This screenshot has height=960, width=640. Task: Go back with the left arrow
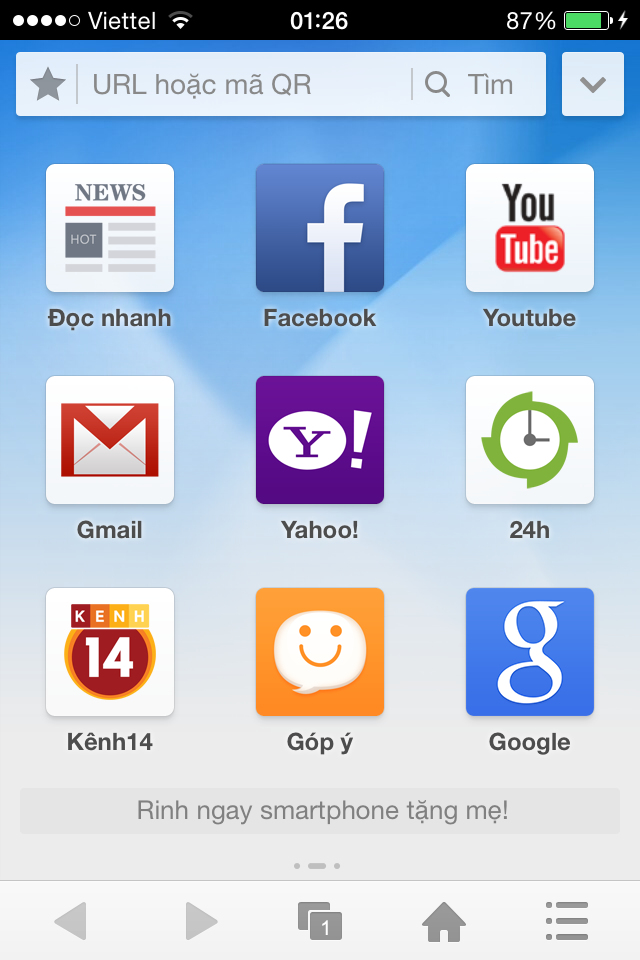pyautogui.click(x=70, y=921)
